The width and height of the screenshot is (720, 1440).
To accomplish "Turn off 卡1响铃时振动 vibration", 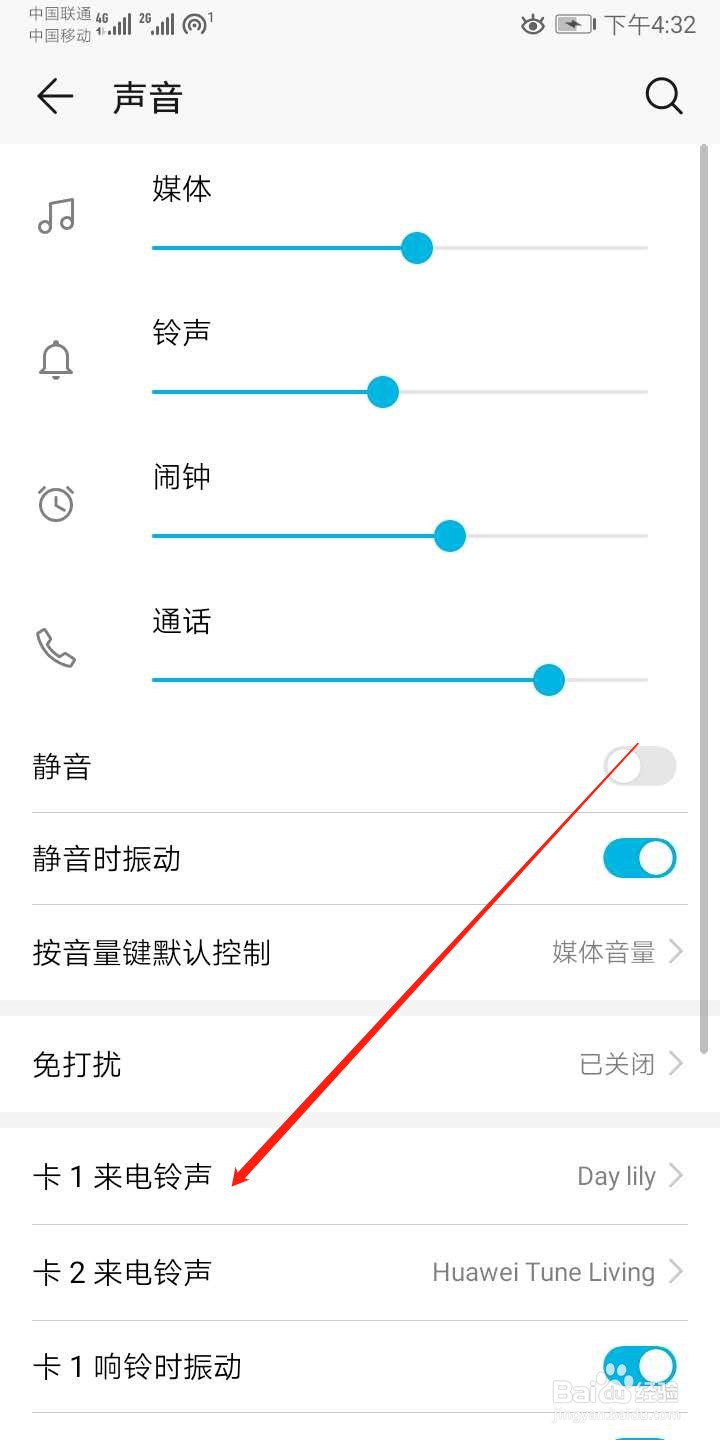I will (x=639, y=1364).
